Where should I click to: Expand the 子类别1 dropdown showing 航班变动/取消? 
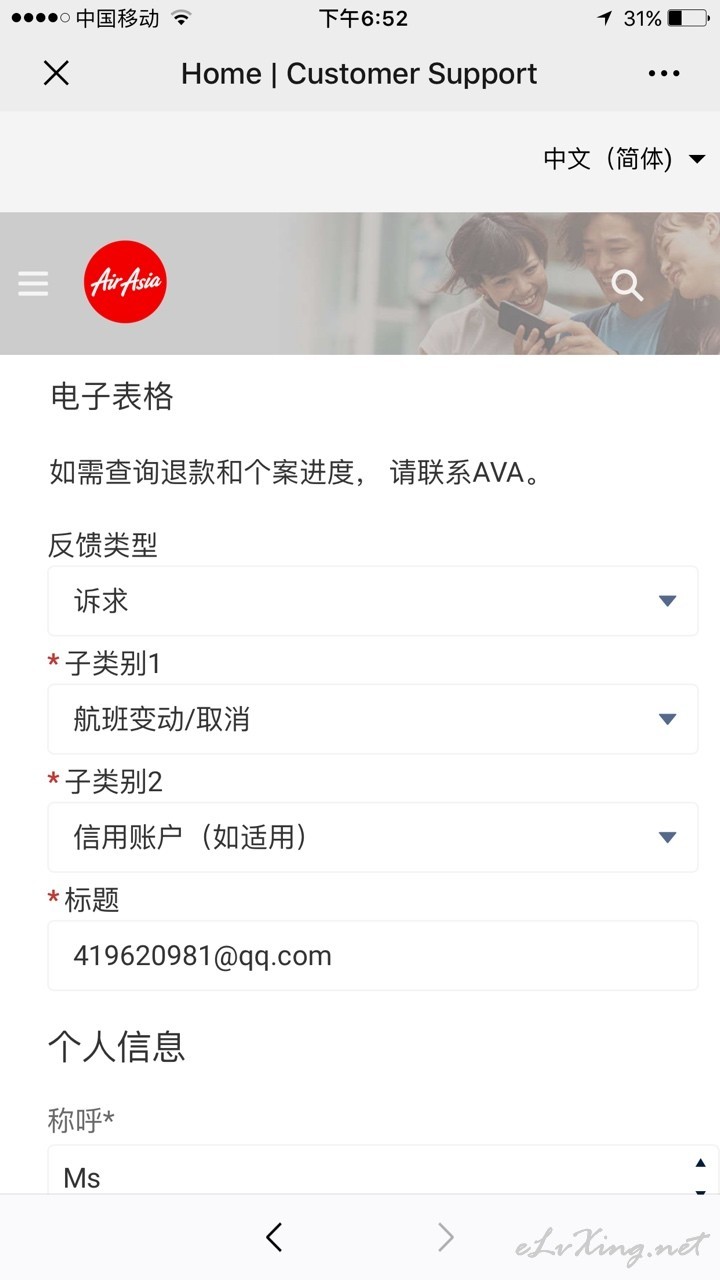coord(373,719)
